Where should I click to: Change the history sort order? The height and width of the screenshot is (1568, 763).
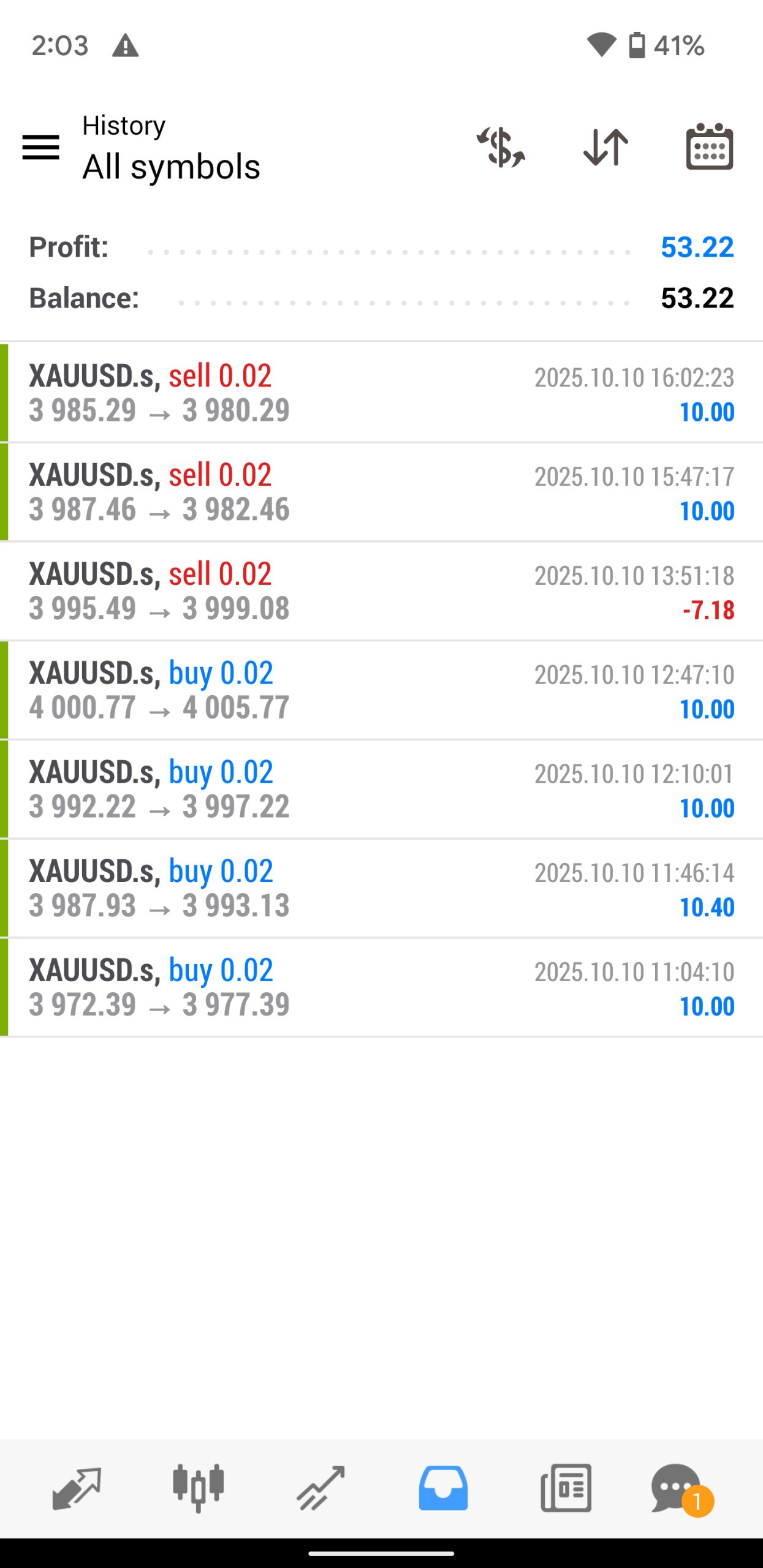[605, 148]
